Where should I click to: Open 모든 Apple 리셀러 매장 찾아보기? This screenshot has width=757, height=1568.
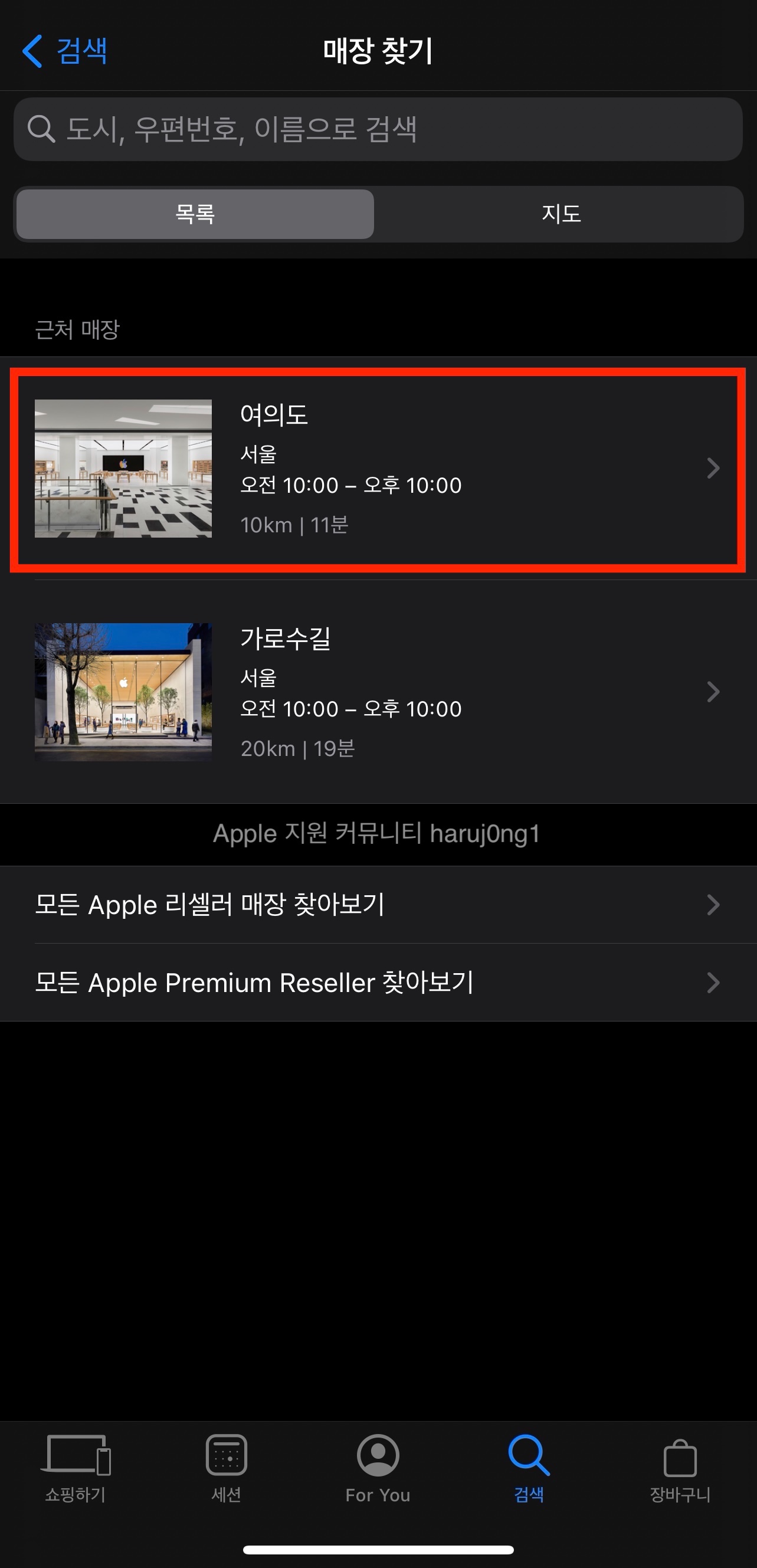(x=377, y=905)
